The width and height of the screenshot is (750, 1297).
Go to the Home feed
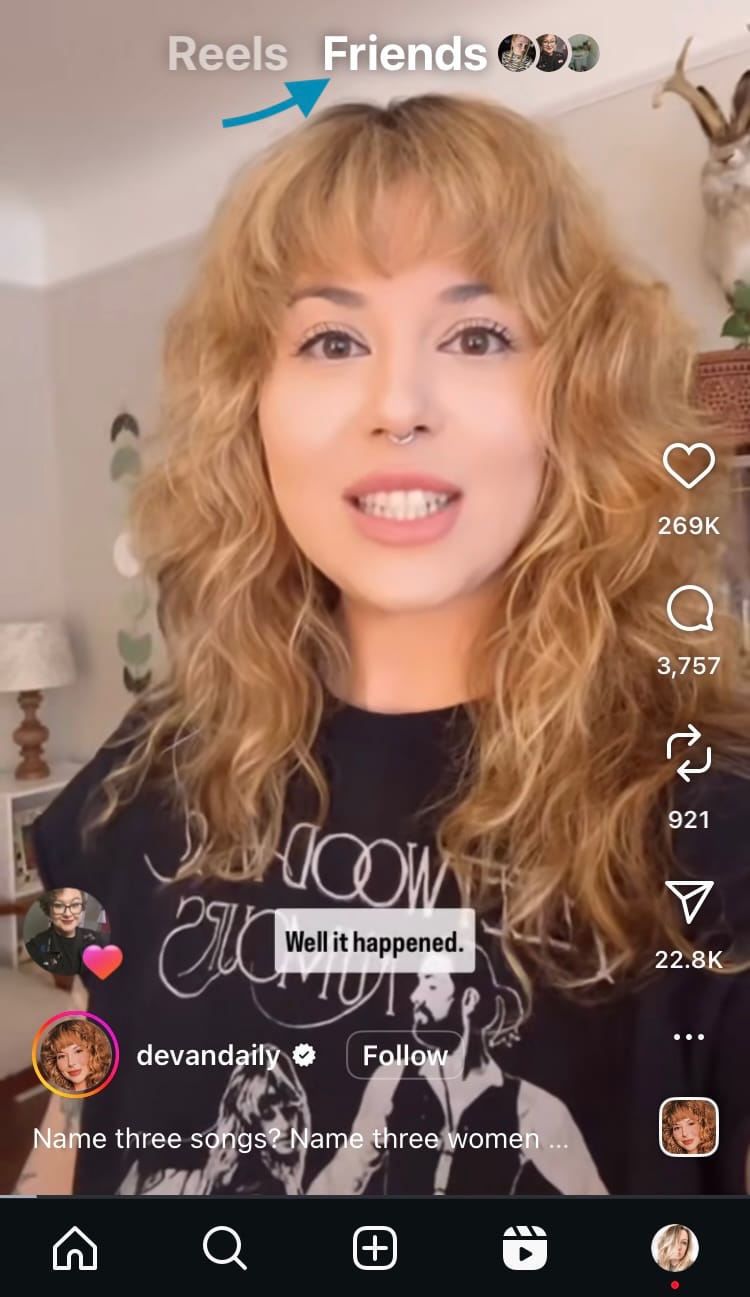(75, 1248)
